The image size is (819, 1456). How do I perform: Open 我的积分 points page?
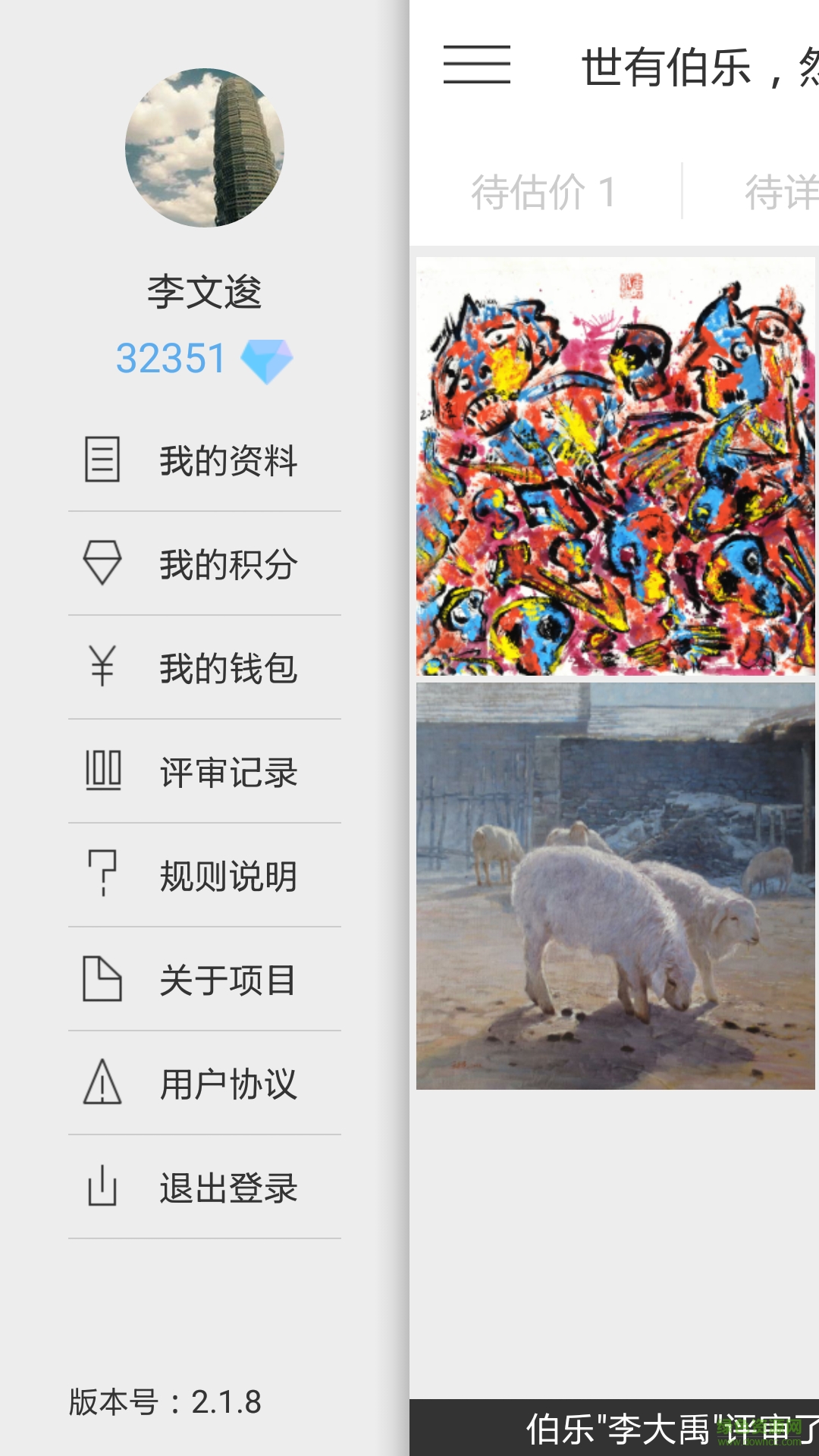[205, 563]
